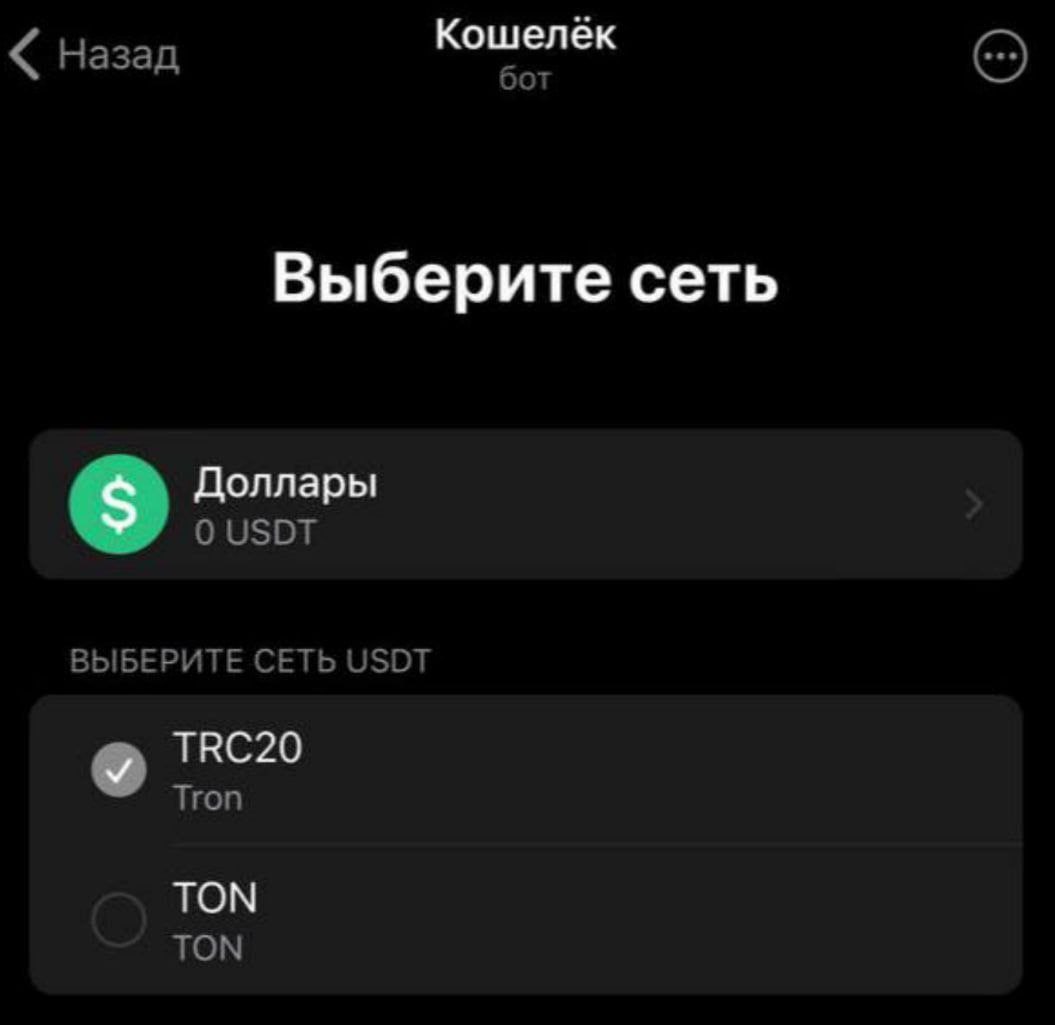Choose the TON network option
Screen dimensions: 1055x1025
click(x=525, y=919)
